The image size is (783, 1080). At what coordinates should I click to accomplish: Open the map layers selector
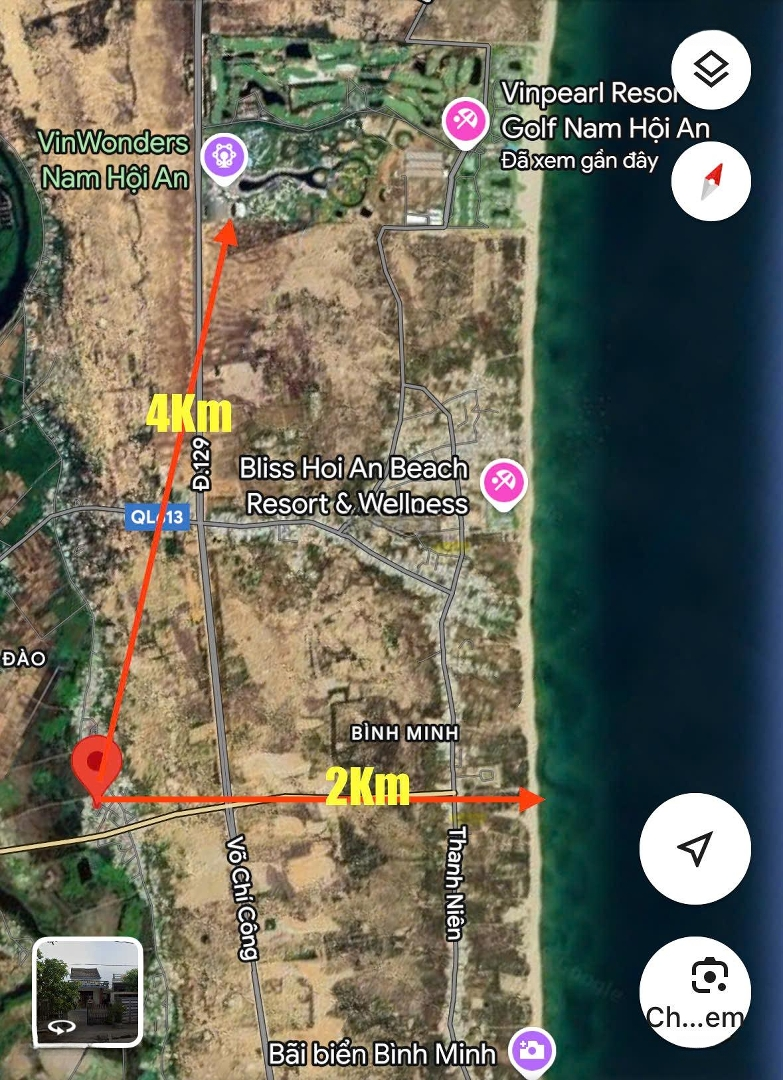(x=710, y=70)
